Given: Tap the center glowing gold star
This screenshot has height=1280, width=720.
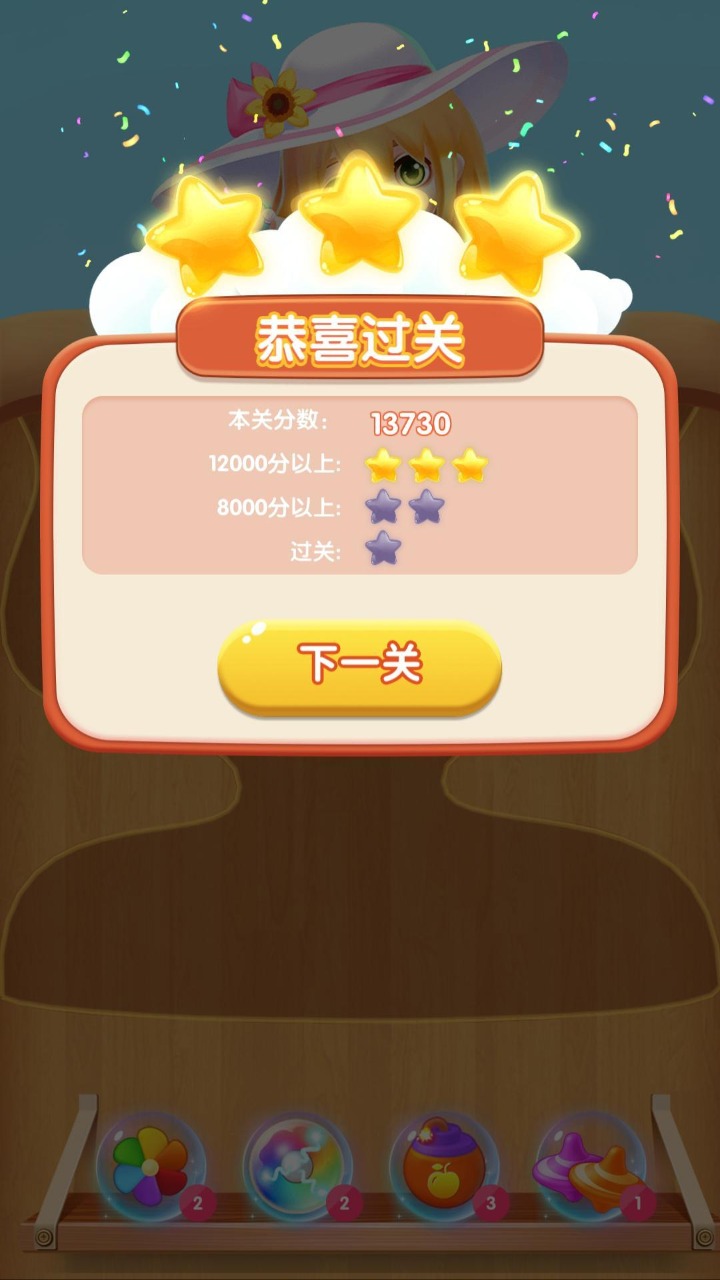Looking at the screenshot, I should tap(360, 215).
